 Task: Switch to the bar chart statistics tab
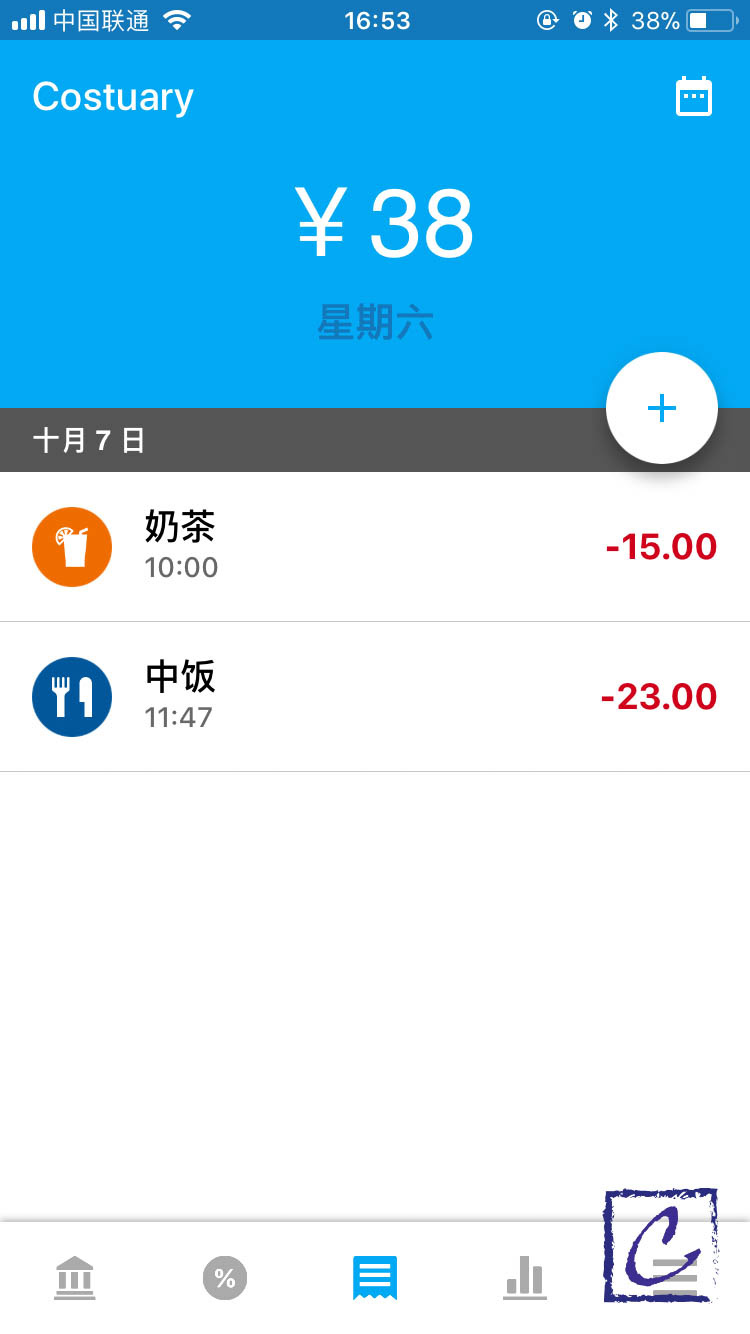point(525,1278)
